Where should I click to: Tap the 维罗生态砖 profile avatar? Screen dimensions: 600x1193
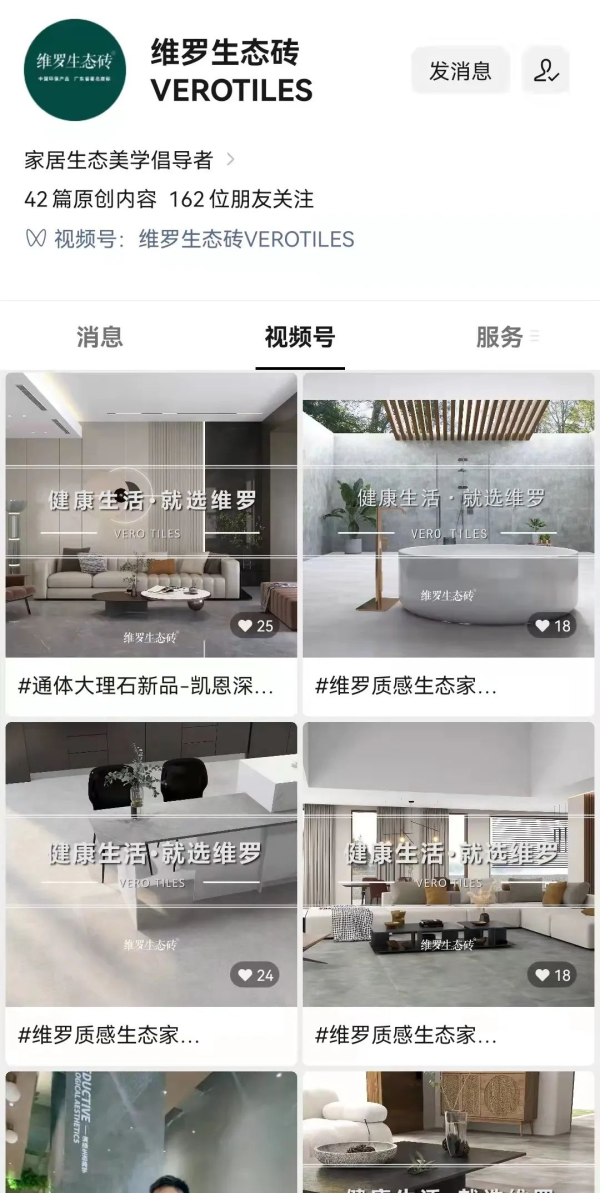tap(75, 70)
